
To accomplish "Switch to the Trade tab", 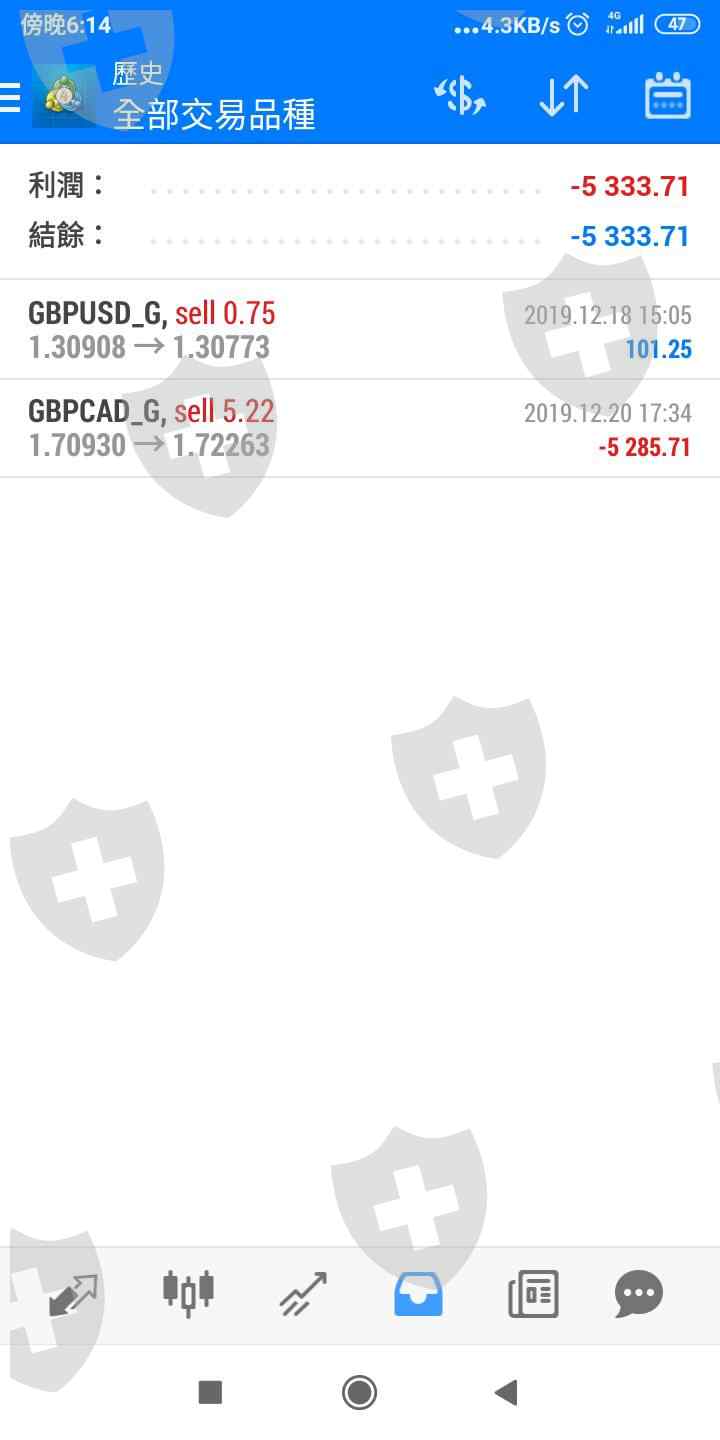I will click(304, 1294).
